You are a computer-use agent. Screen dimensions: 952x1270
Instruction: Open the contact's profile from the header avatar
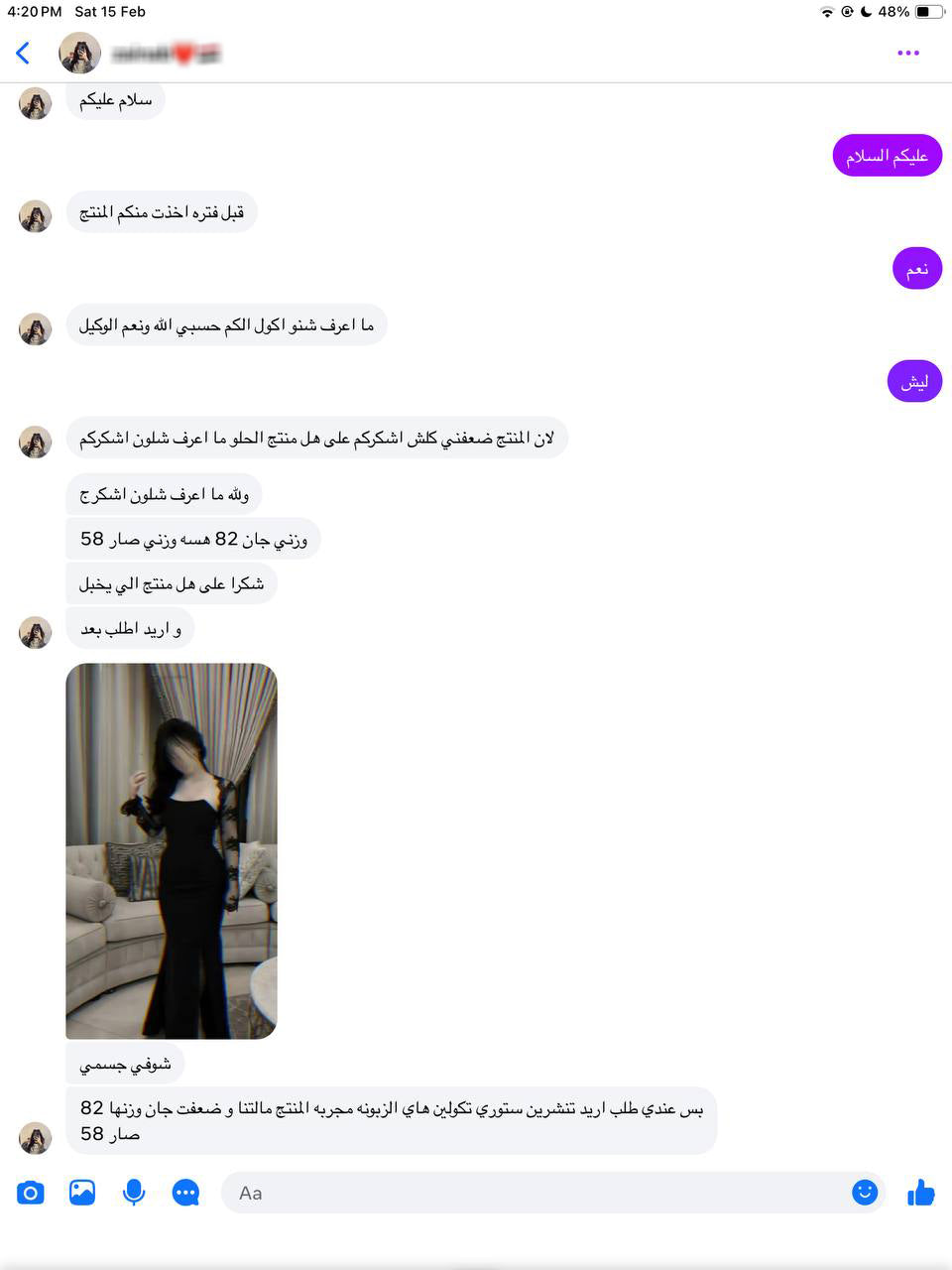80,53
